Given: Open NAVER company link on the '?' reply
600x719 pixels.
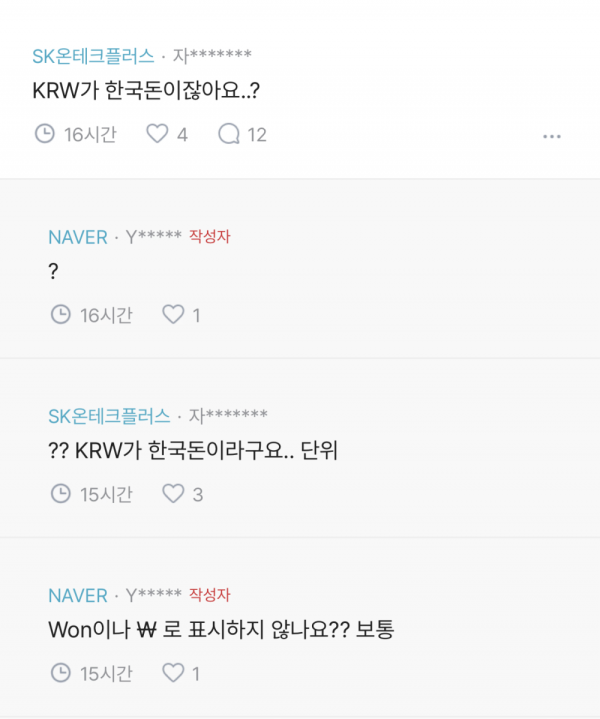Looking at the screenshot, I should 78,237.
